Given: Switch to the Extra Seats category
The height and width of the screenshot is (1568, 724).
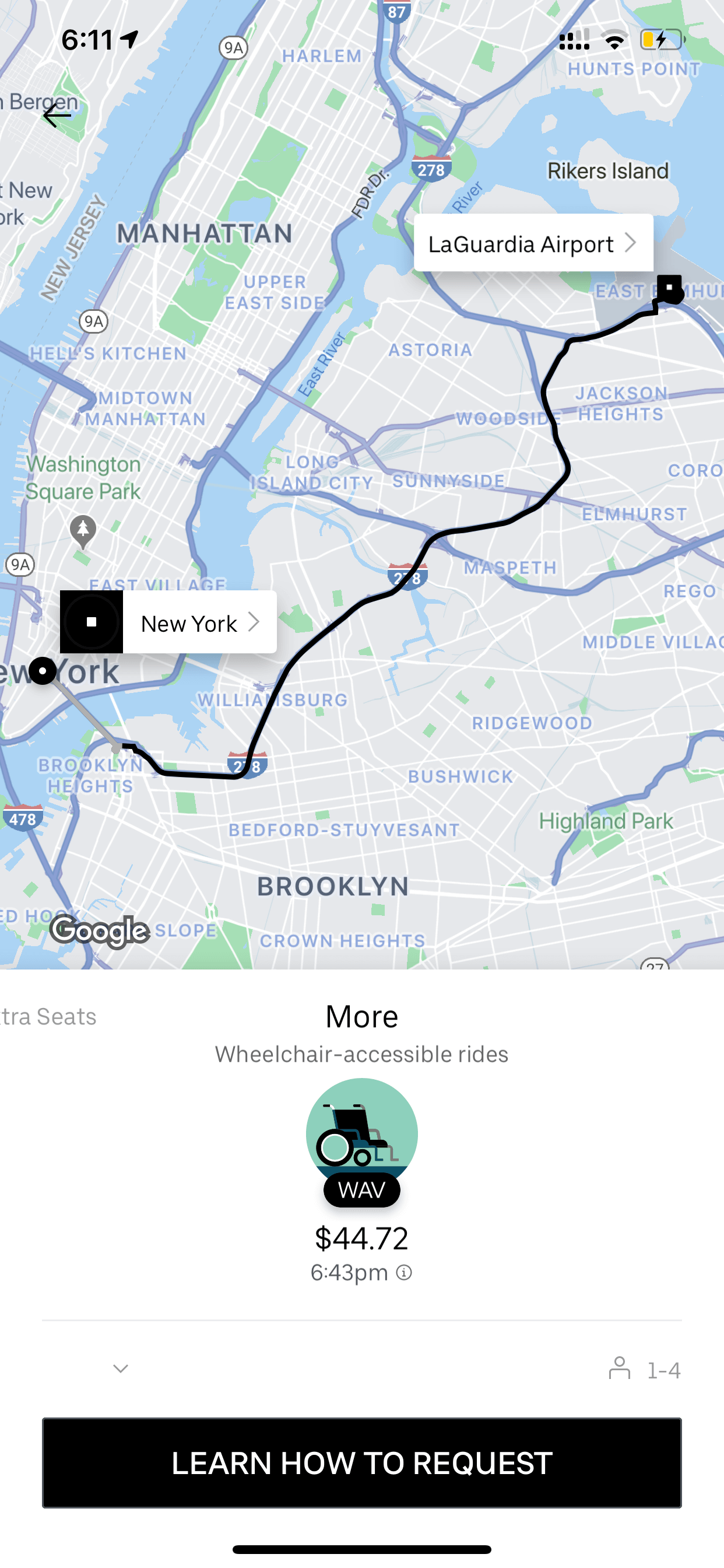Looking at the screenshot, I should pyautogui.click(x=48, y=1017).
